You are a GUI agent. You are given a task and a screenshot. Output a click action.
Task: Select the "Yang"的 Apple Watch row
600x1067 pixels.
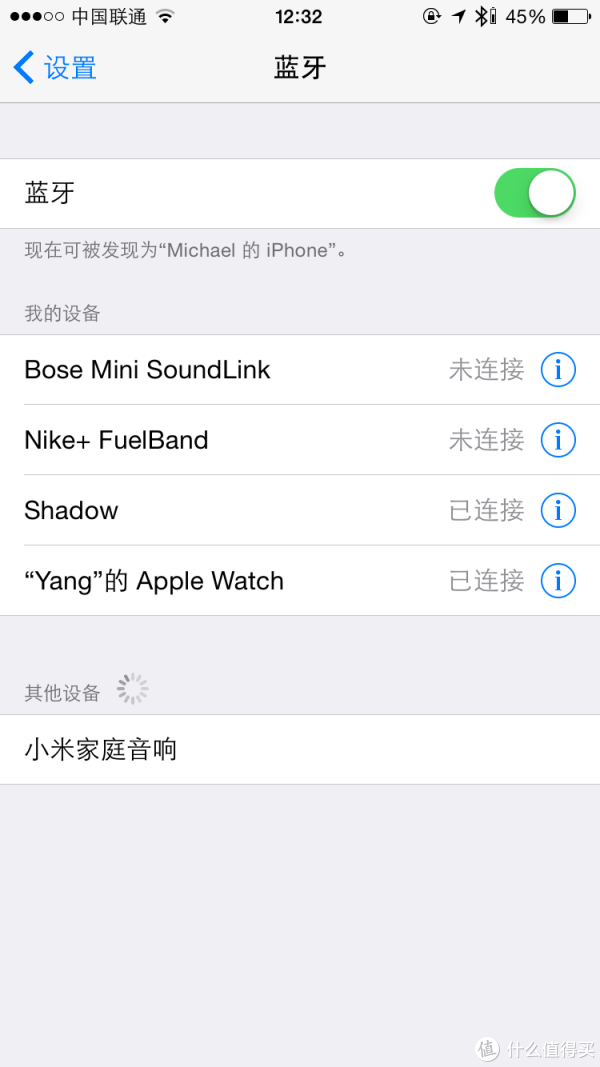250,581
